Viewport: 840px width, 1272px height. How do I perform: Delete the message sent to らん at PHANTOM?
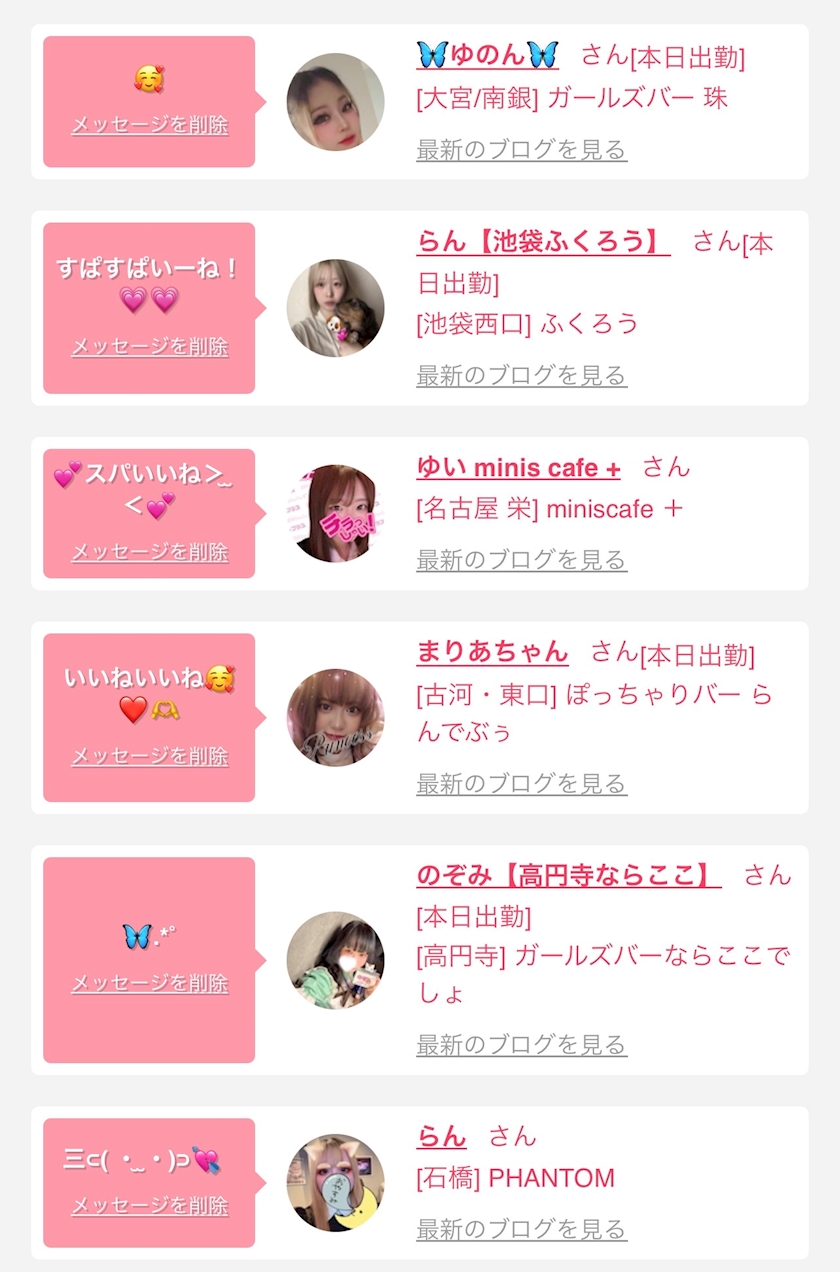(x=149, y=1206)
